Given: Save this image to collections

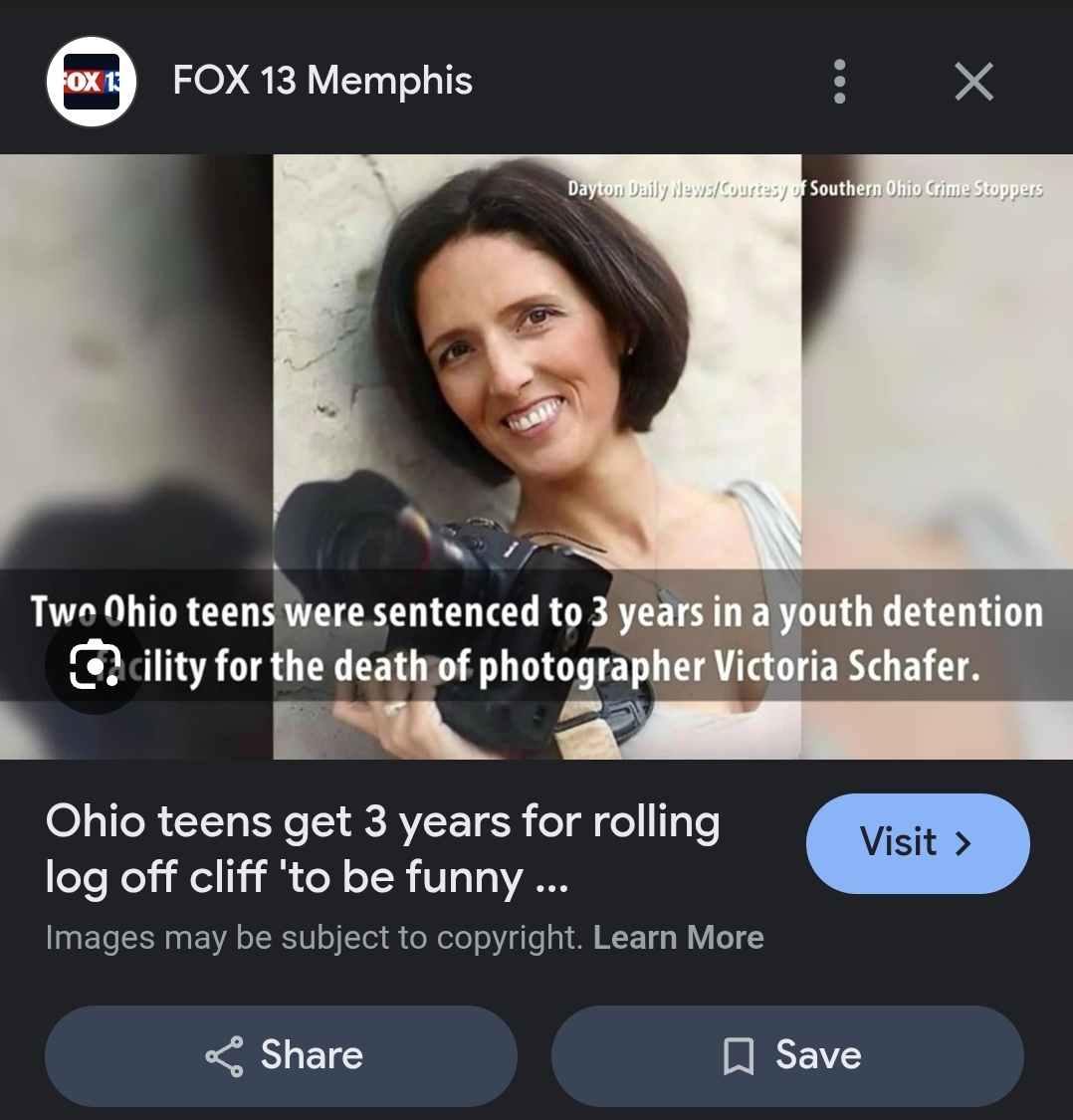Looking at the screenshot, I should click(787, 1055).
